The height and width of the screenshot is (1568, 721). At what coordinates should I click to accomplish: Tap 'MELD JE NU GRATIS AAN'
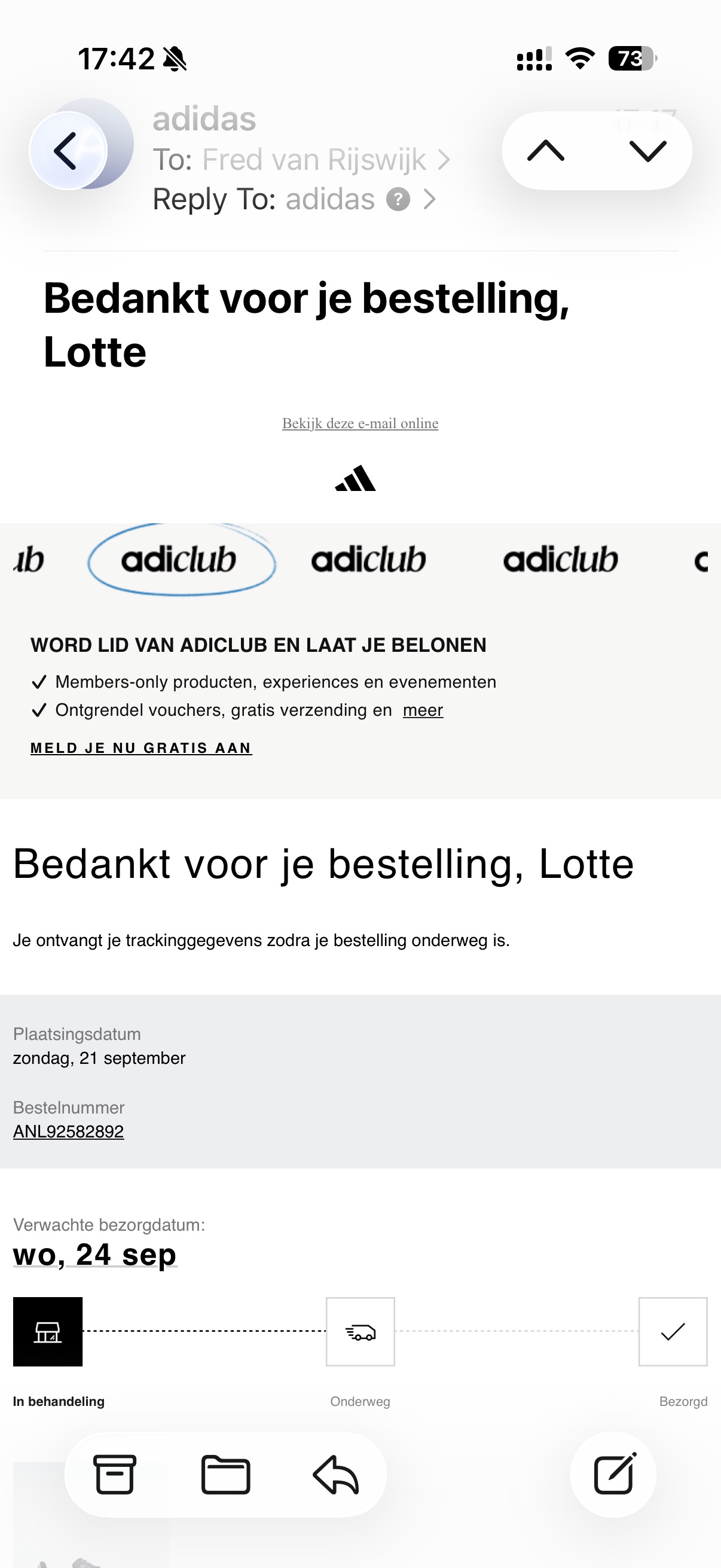point(141,748)
